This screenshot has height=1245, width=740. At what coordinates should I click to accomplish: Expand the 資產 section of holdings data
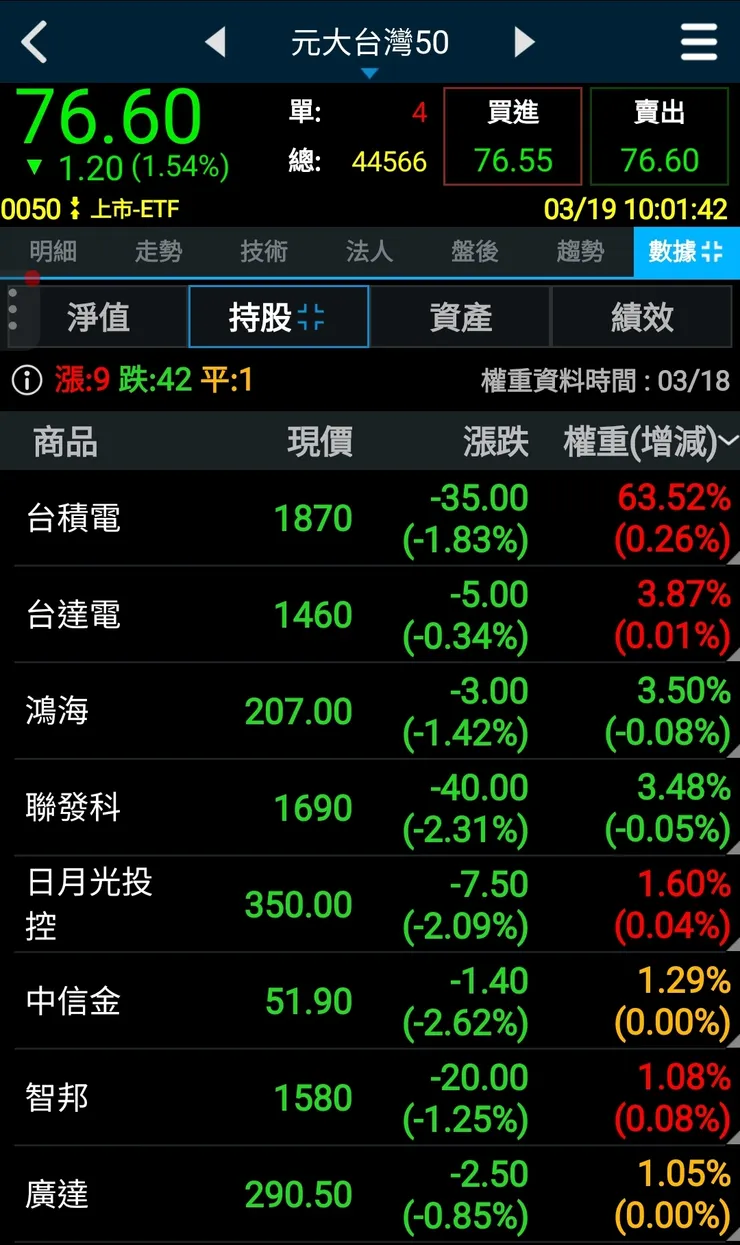[x=460, y=316]
